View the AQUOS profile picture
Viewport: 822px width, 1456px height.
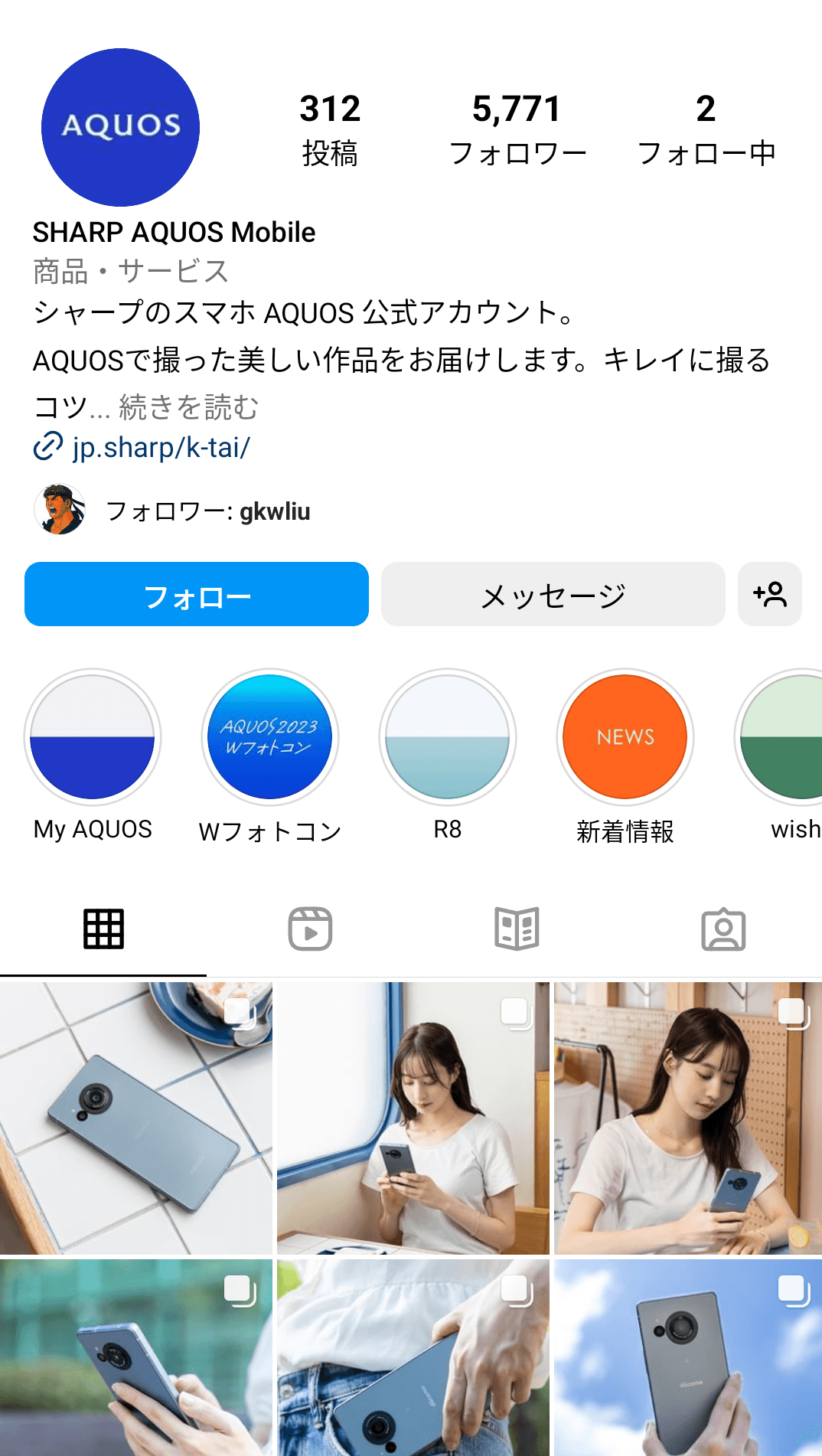120,127
